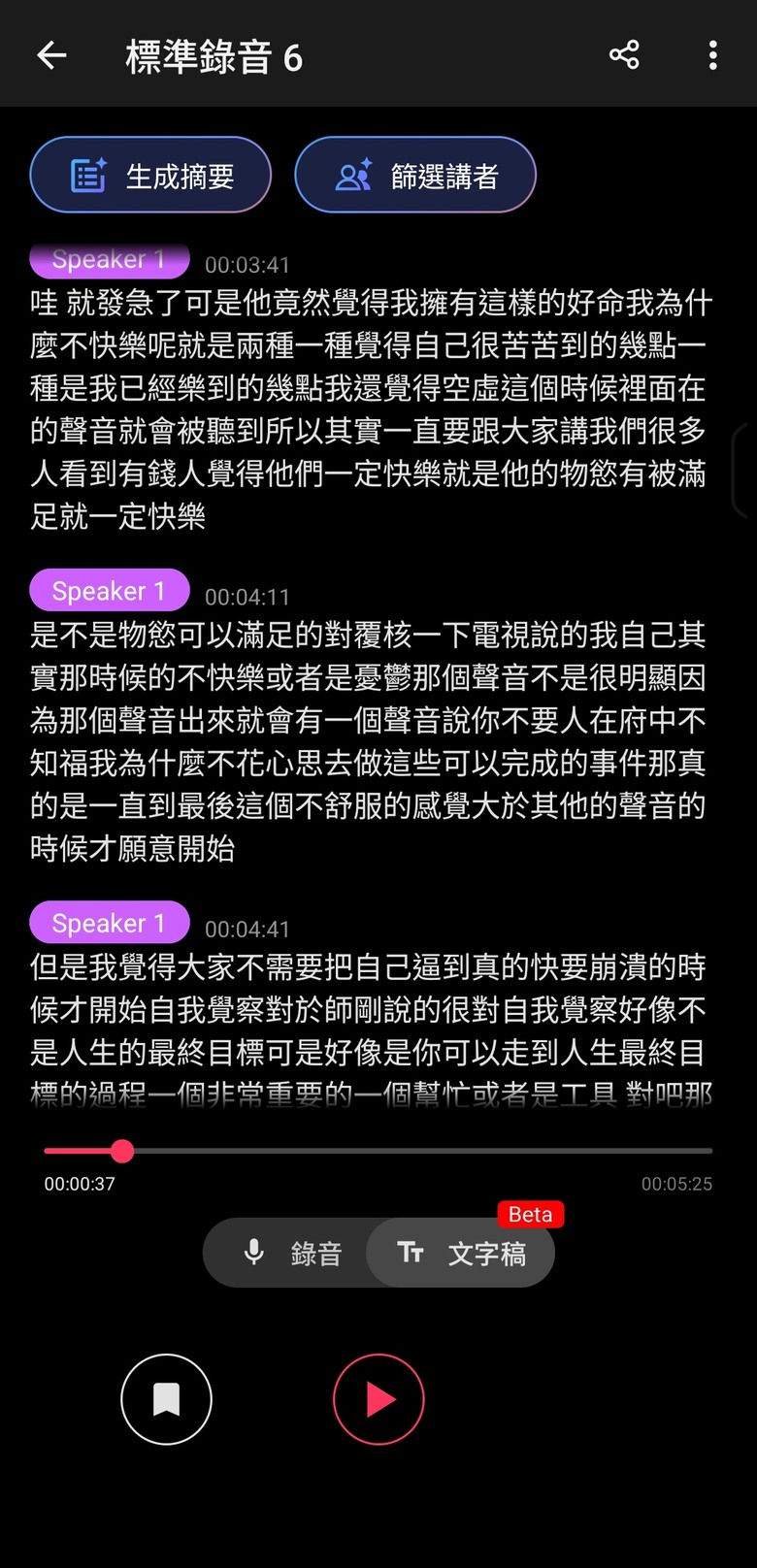Tap 生成摘要 to generate summary
Image resolution: width=757 pixels, height=1568 pixels.
(x=150, y=176)
